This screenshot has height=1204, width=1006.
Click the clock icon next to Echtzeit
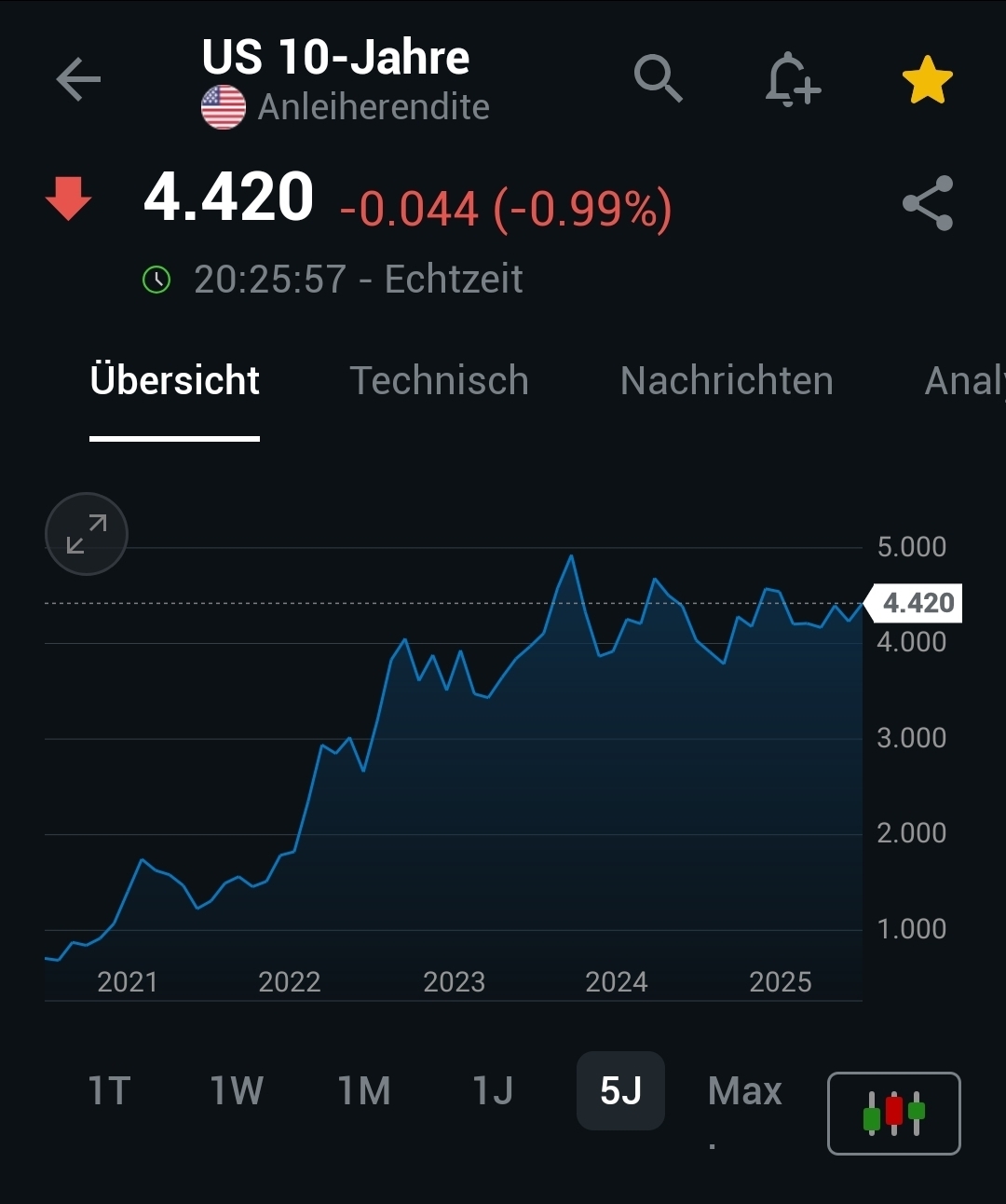[x=156, y=278]
